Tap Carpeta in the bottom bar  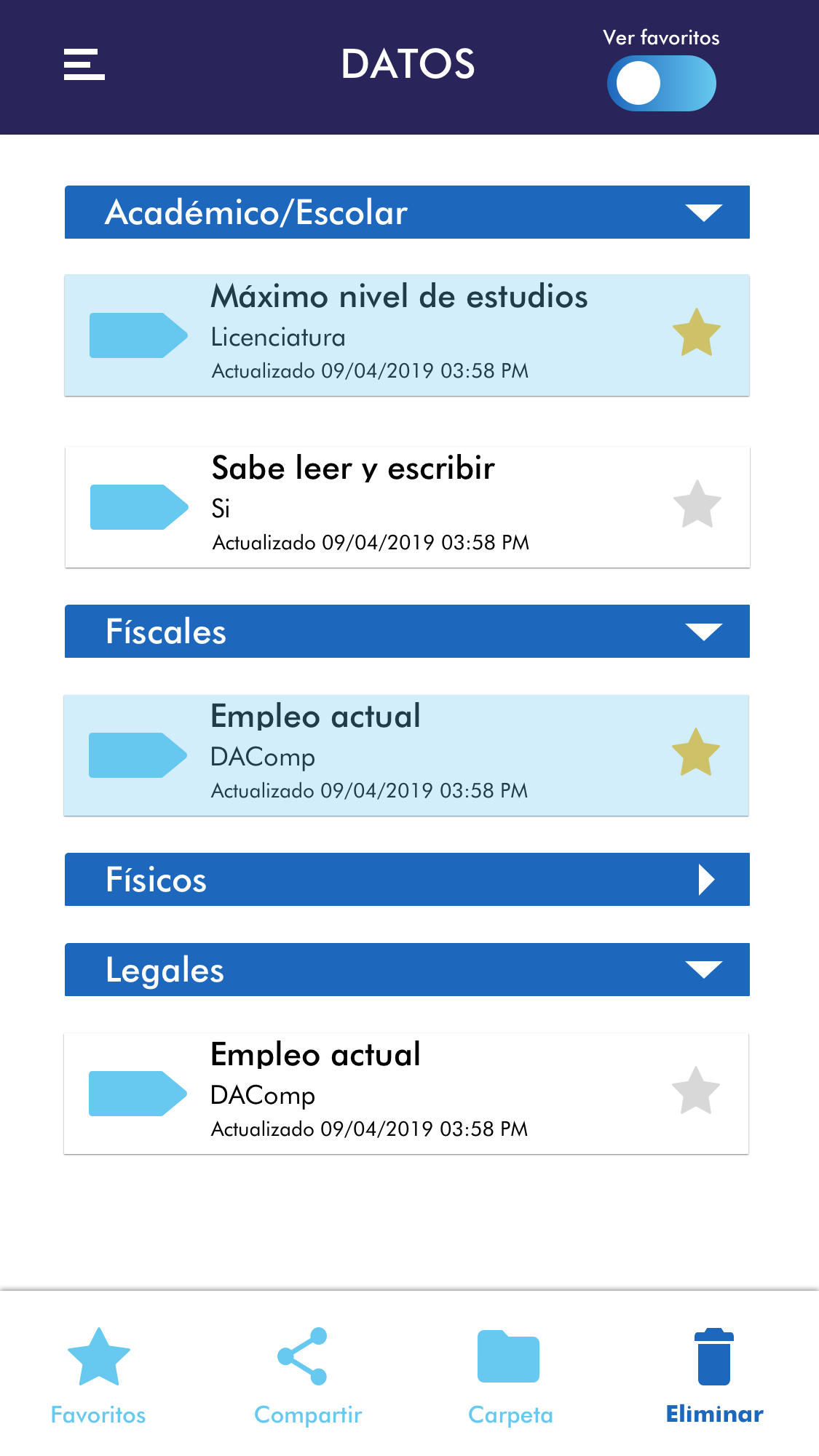[510, 1375]
